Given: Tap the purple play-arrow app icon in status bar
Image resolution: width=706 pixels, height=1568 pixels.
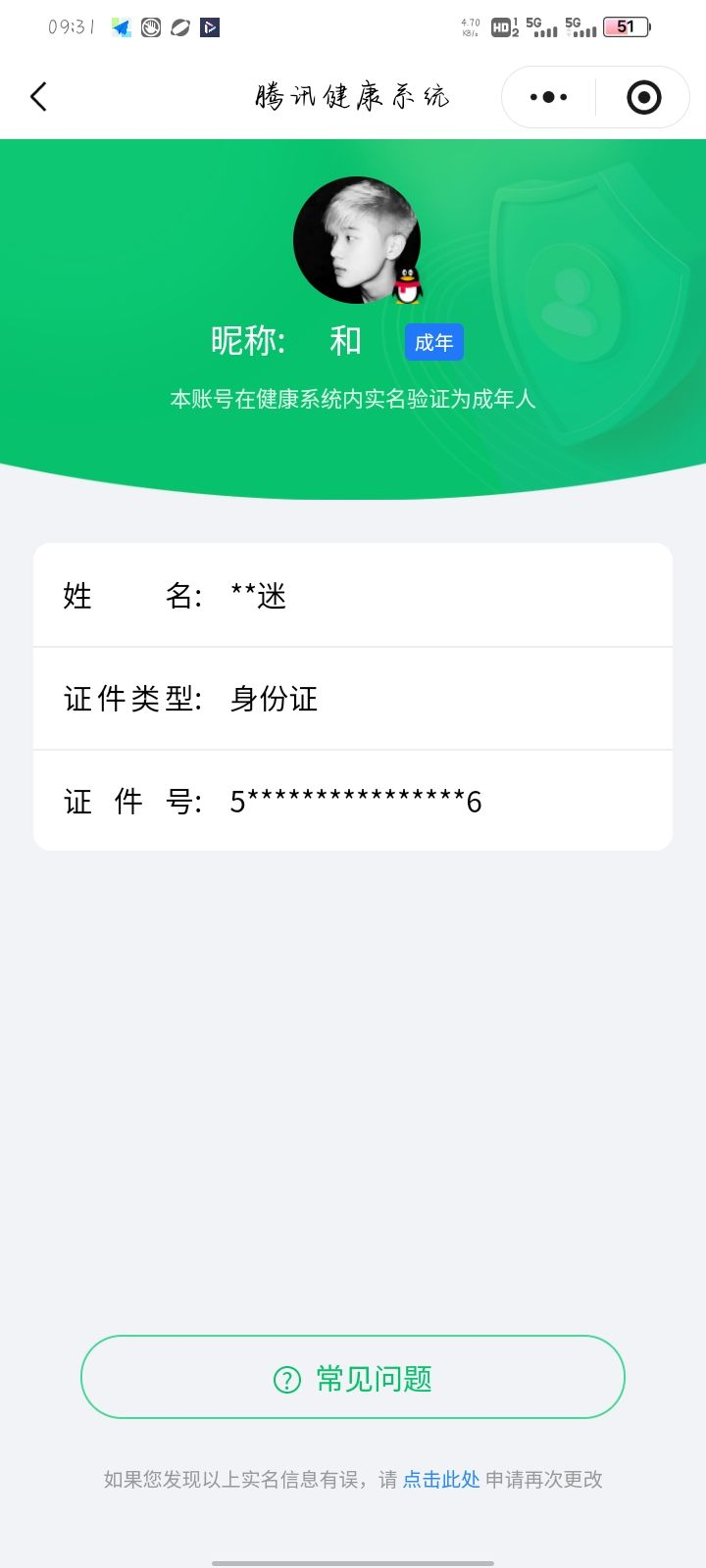Looking at the screenshot, I should pyautogui.click(x=210, y=26).
